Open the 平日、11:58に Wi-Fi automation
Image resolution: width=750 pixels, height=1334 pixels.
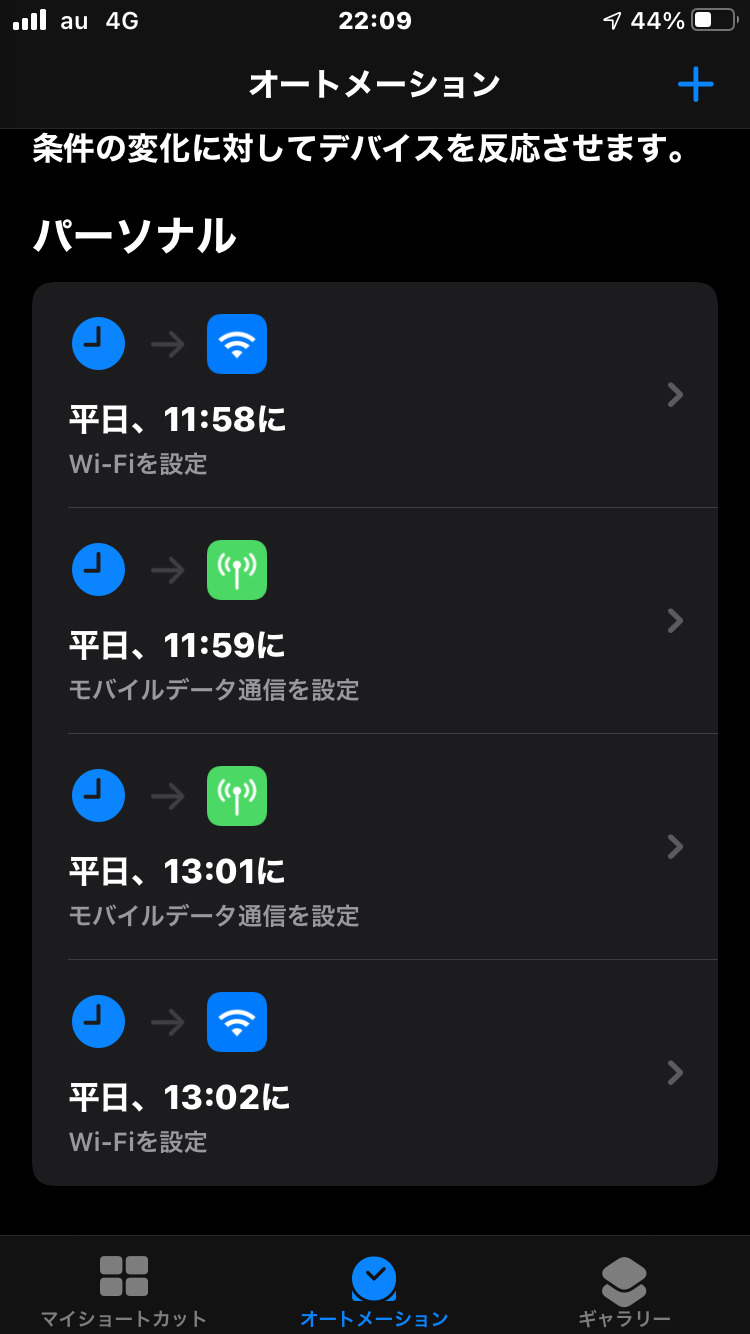point(374,396)
